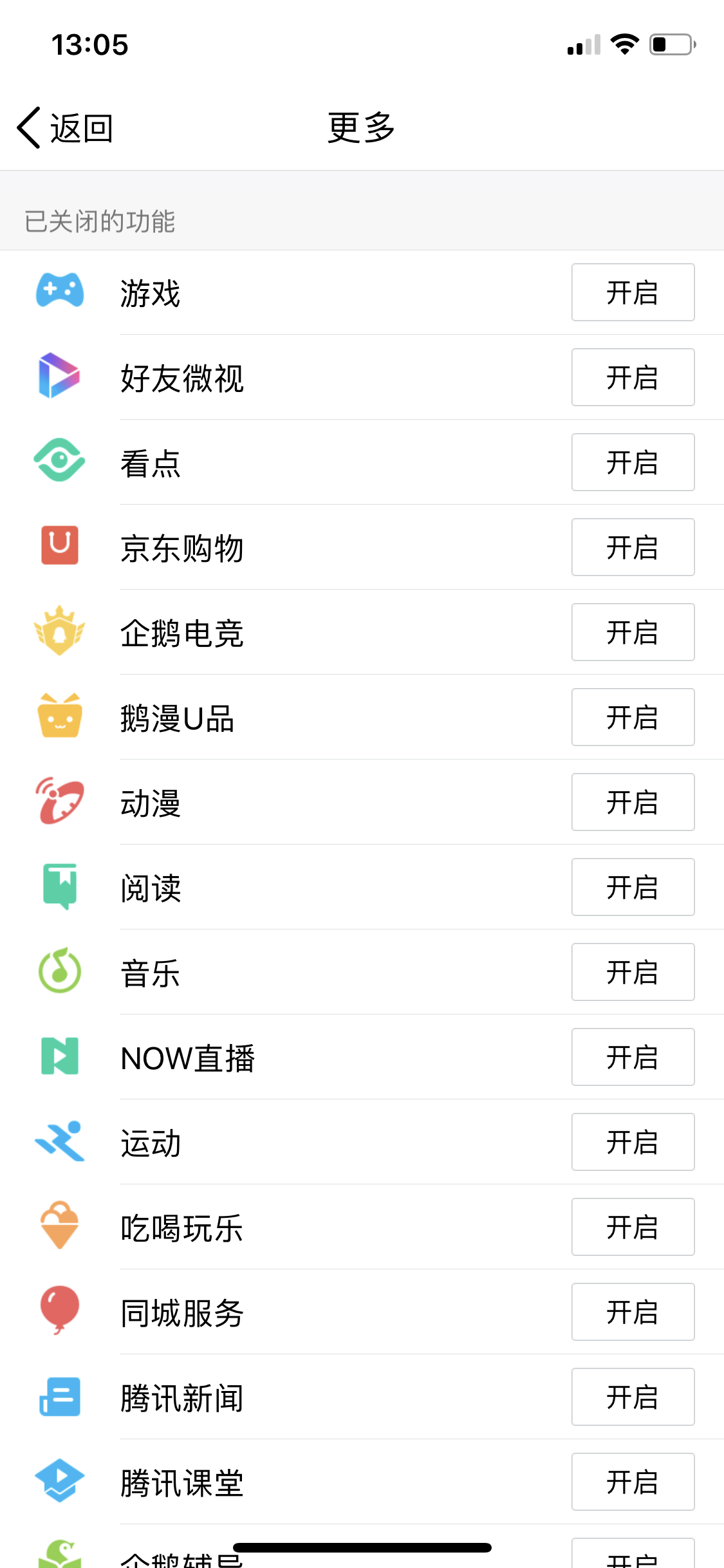
Task: Enable 音乐 with its 开启 button
Action: (633, 972)
